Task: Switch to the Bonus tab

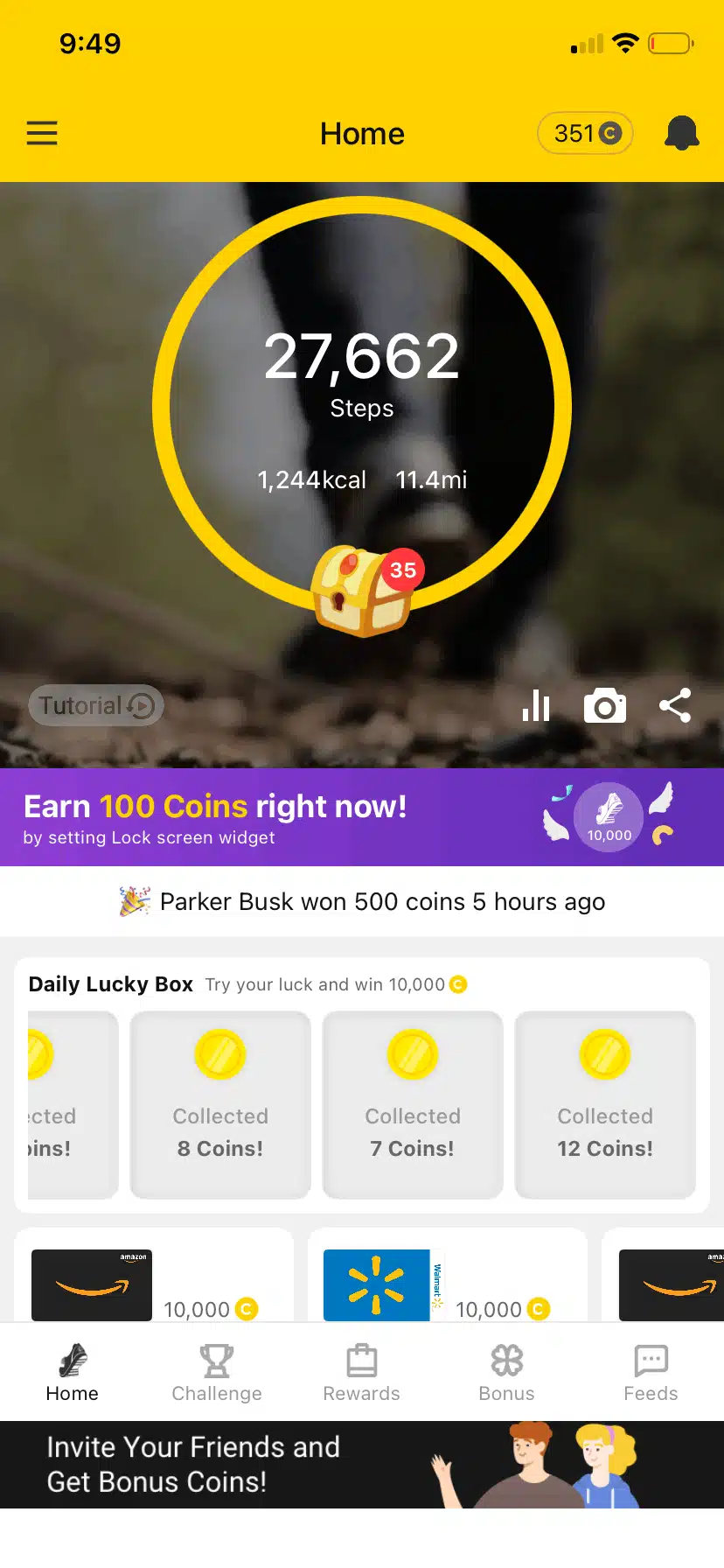Action: pyautogui.click(x=506, y=1372)
